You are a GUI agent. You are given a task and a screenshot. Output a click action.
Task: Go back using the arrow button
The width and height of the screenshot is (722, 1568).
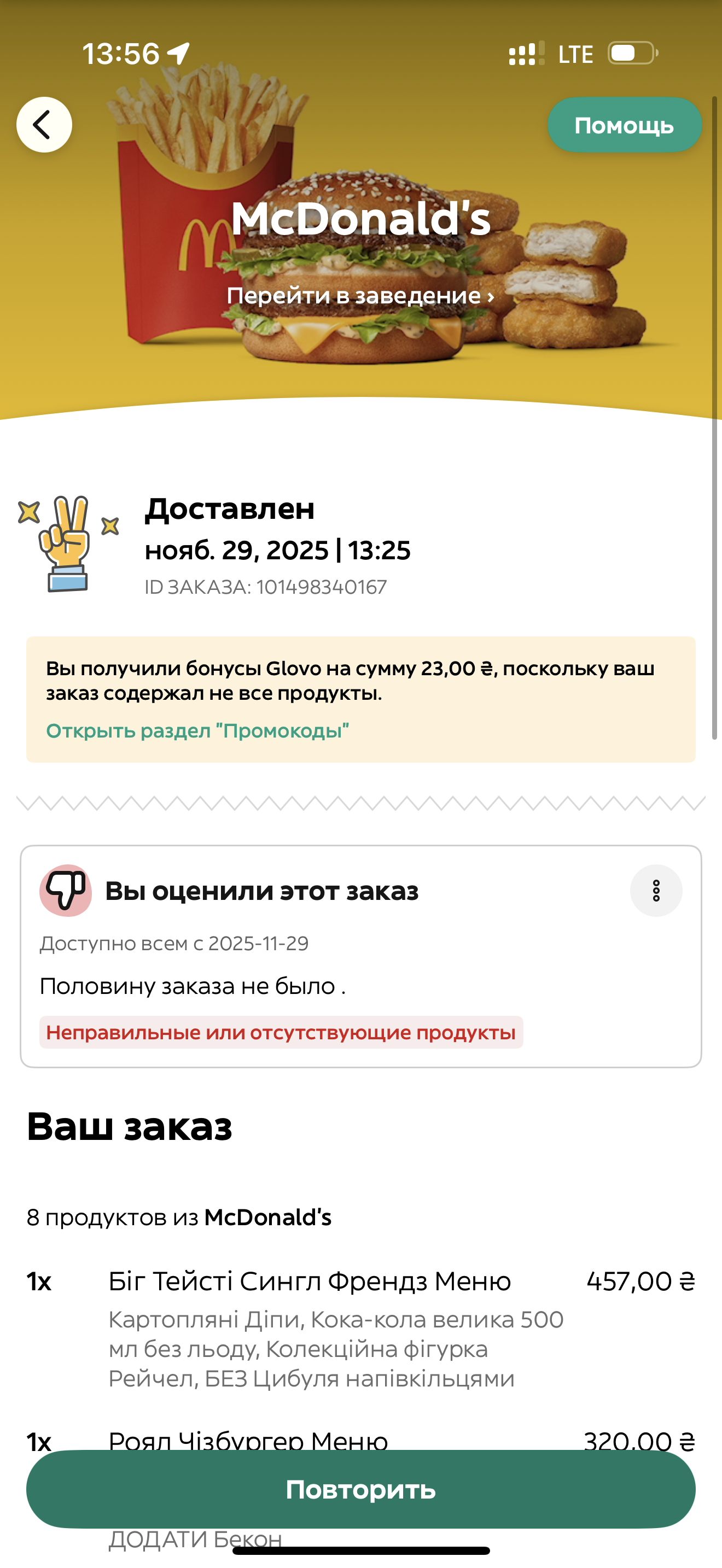[44, 125]
